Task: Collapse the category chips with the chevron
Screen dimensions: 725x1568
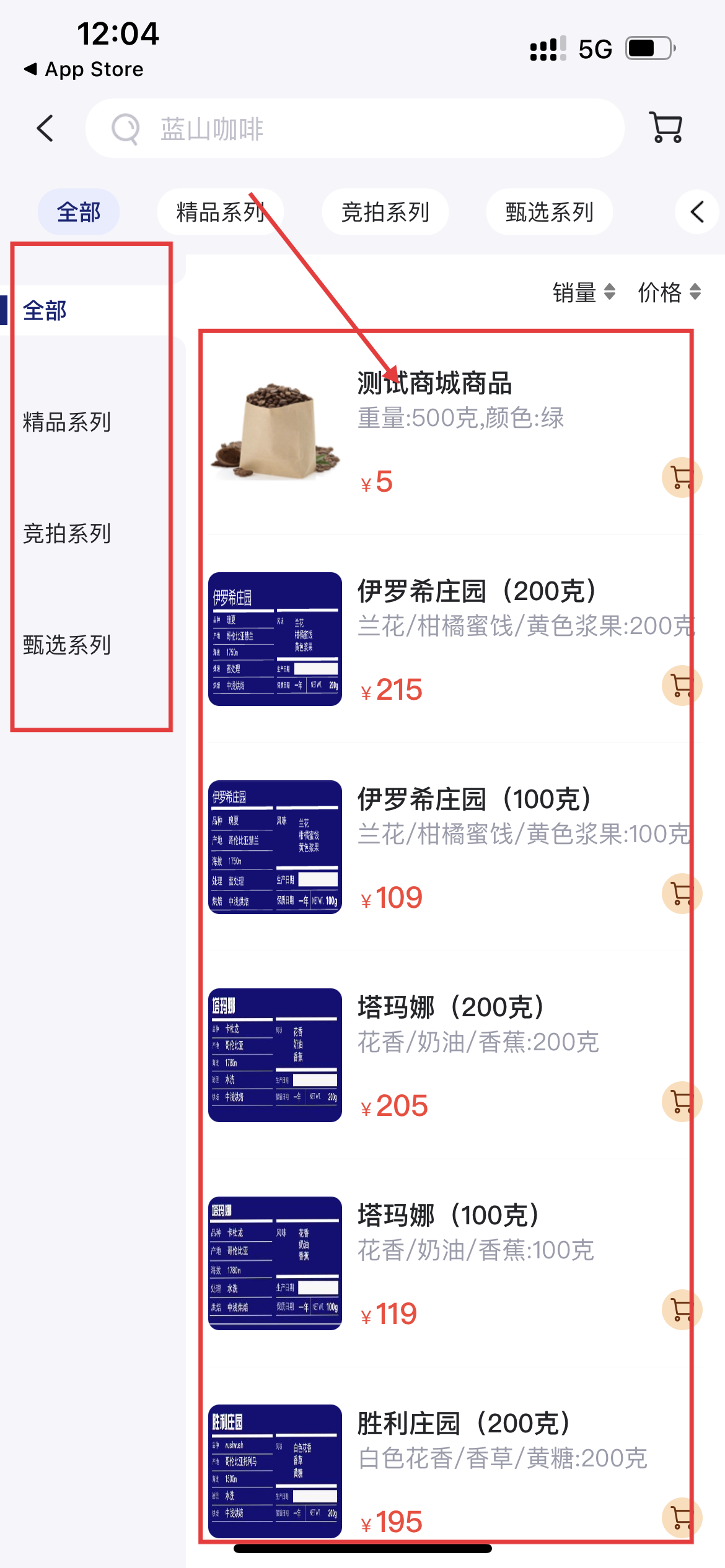Action: [x=697, y=212]
